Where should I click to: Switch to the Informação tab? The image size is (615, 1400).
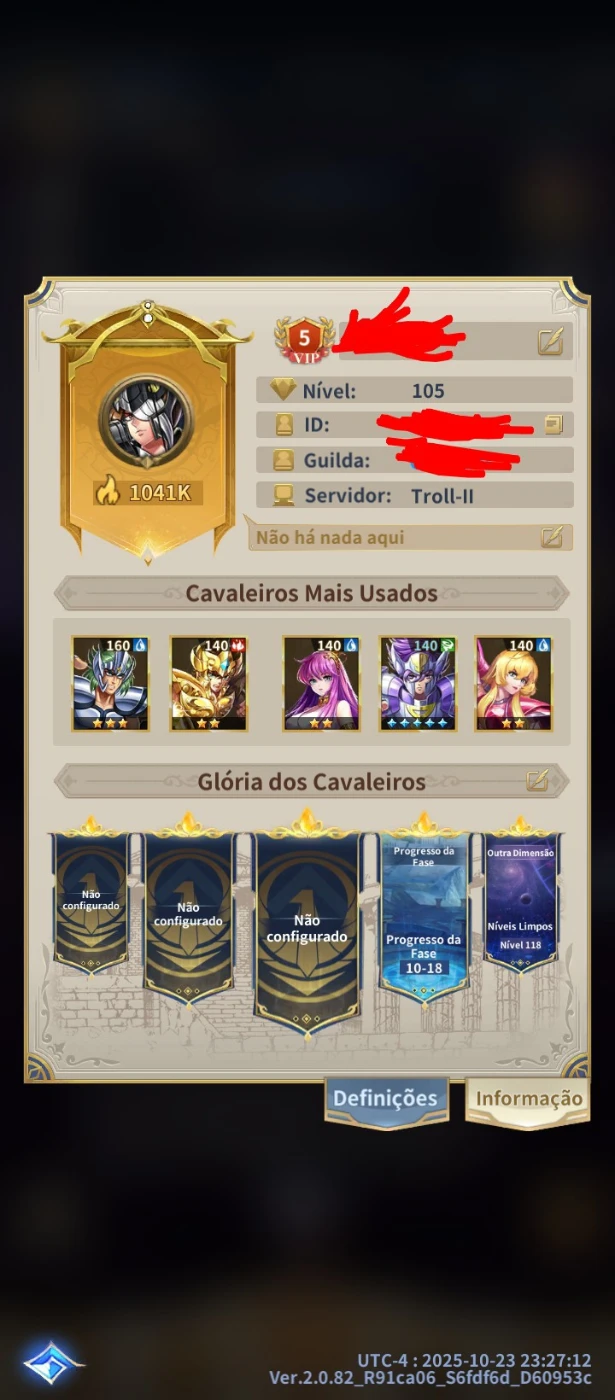pos(528,1098)
